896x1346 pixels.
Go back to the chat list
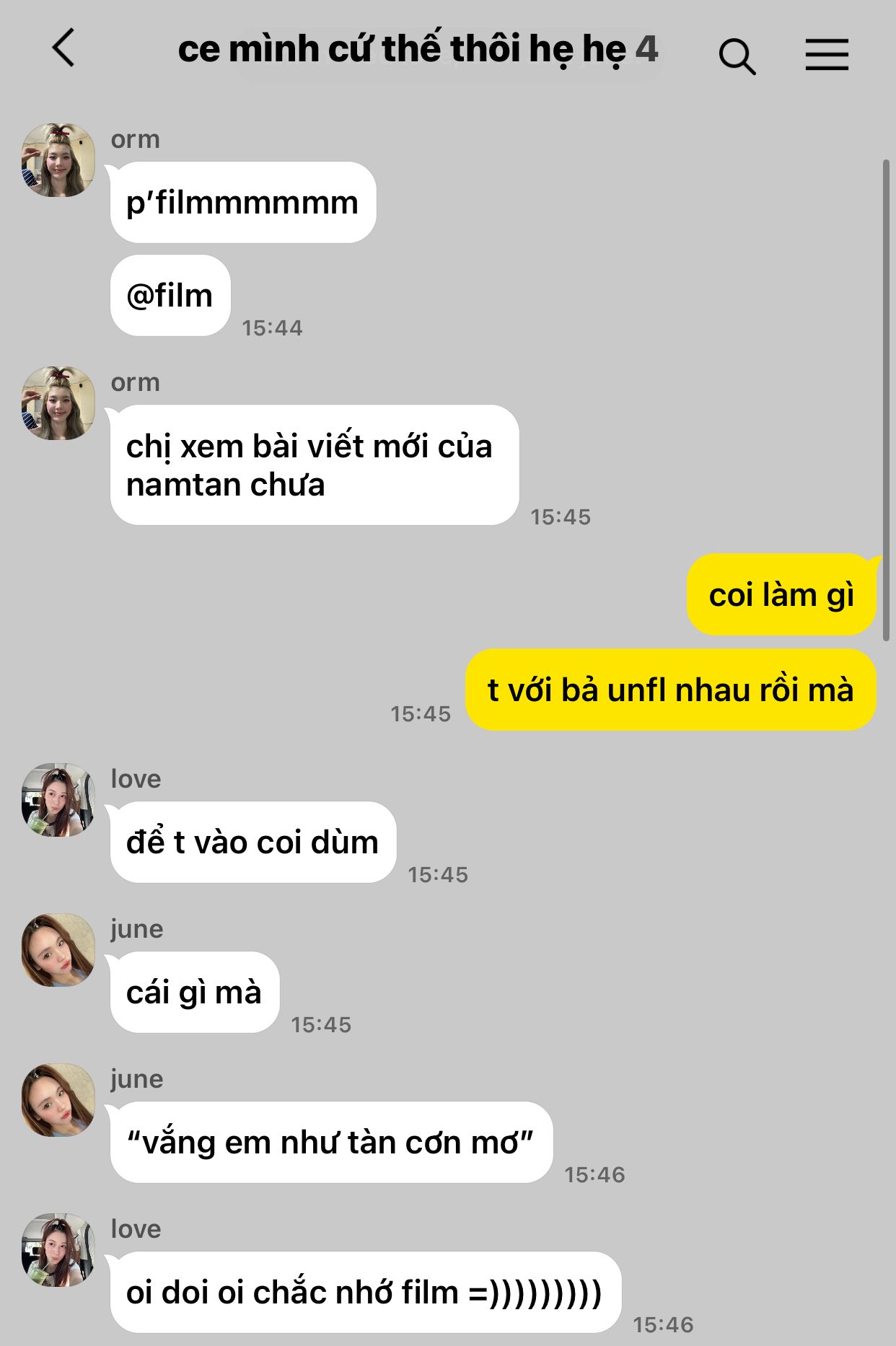click(x=63, y=49)
